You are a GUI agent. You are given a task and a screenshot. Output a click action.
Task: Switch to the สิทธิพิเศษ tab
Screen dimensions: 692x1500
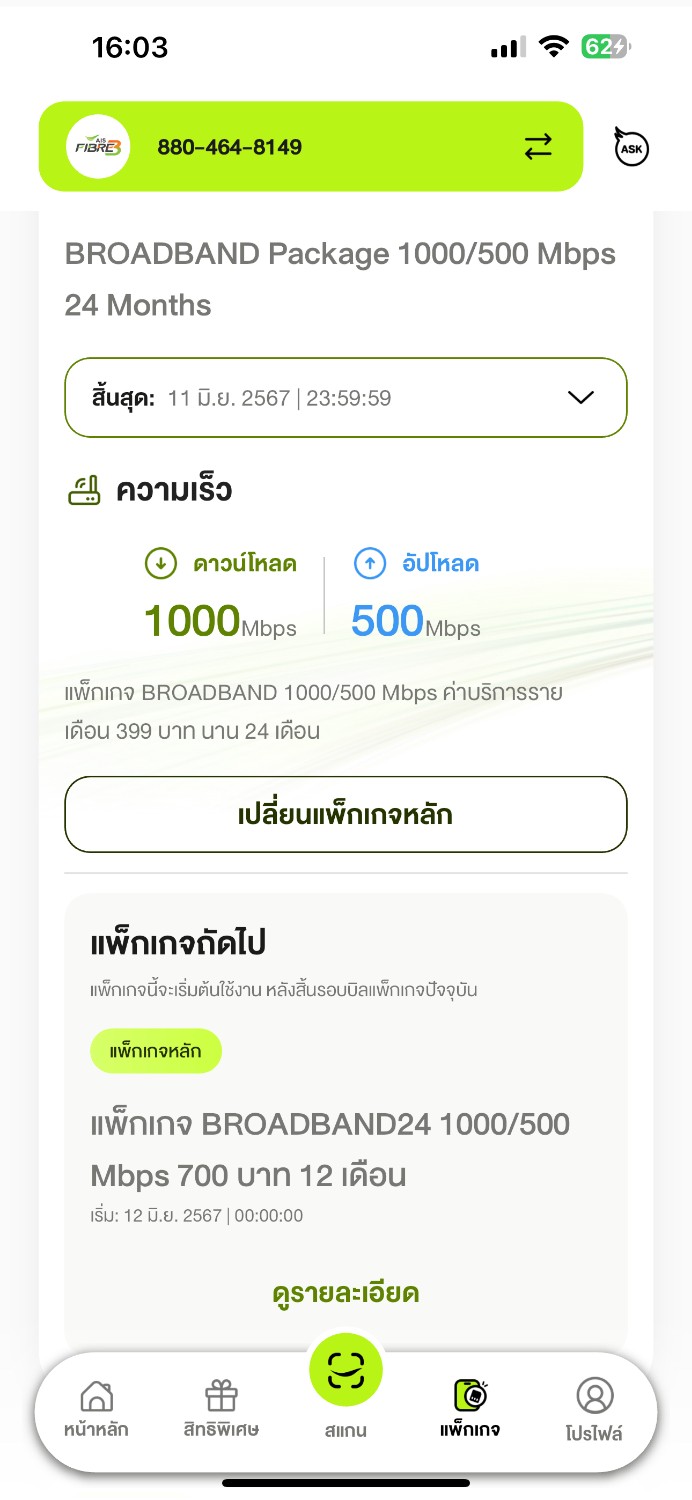click(x=221, y=1408)
